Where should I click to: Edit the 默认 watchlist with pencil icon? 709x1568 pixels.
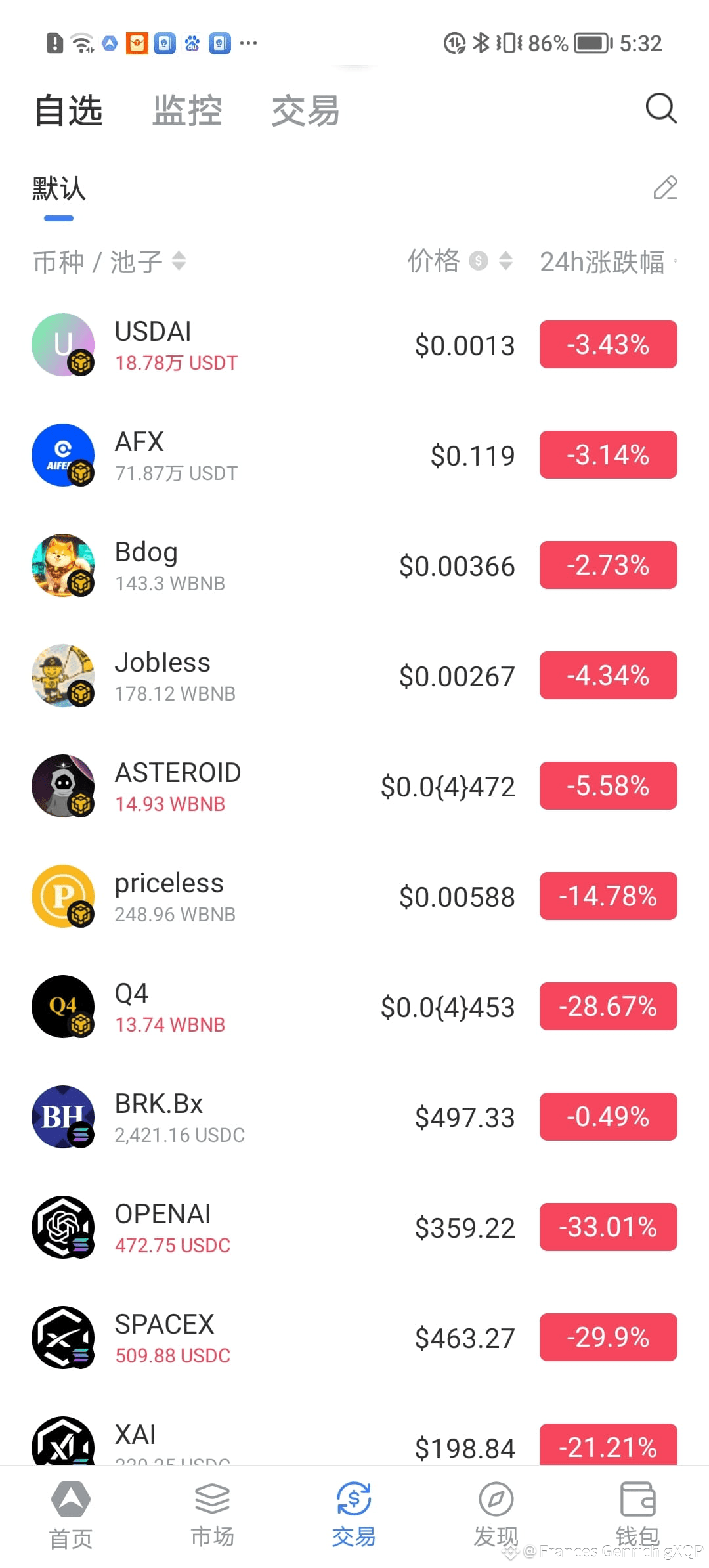(x=665, y=188)
